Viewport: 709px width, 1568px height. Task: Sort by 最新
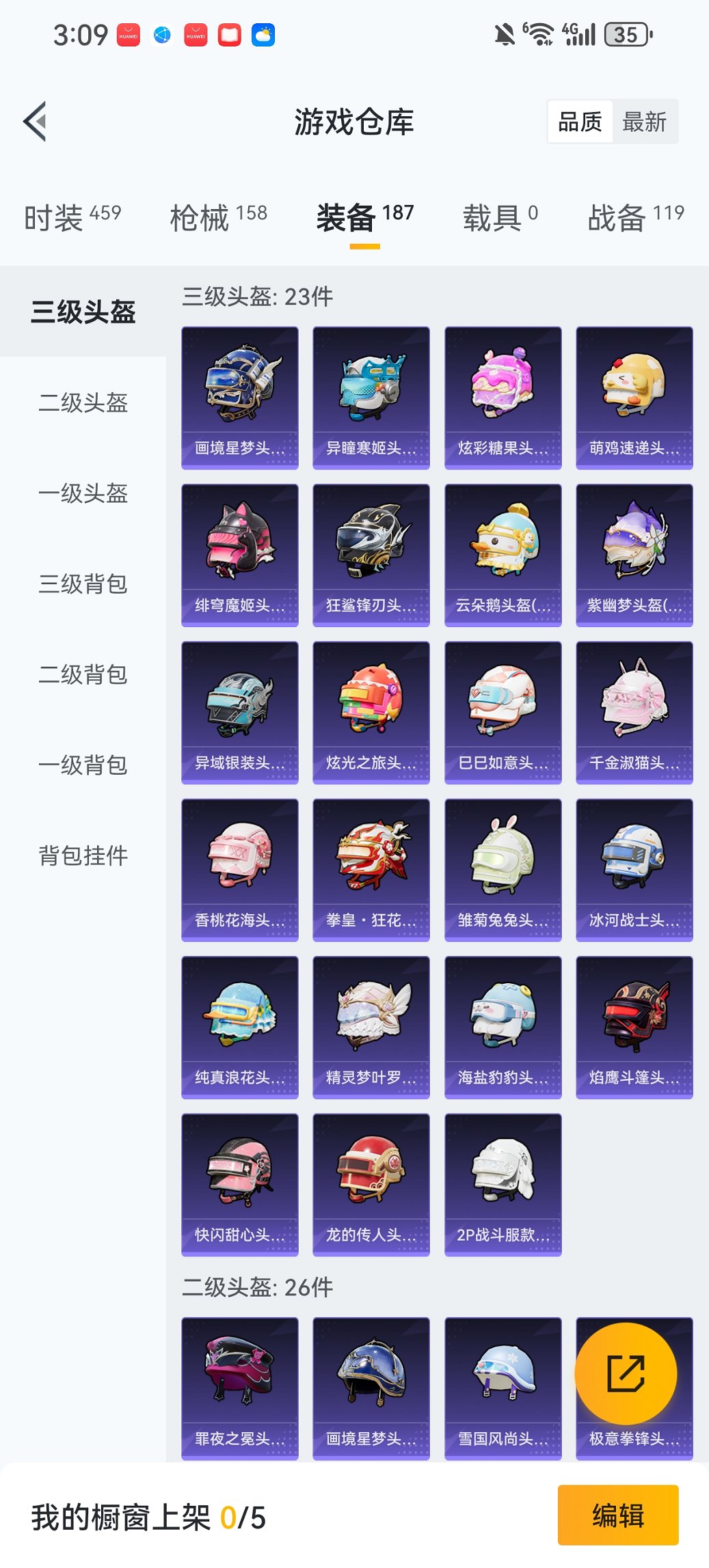[x=644, y=122]
